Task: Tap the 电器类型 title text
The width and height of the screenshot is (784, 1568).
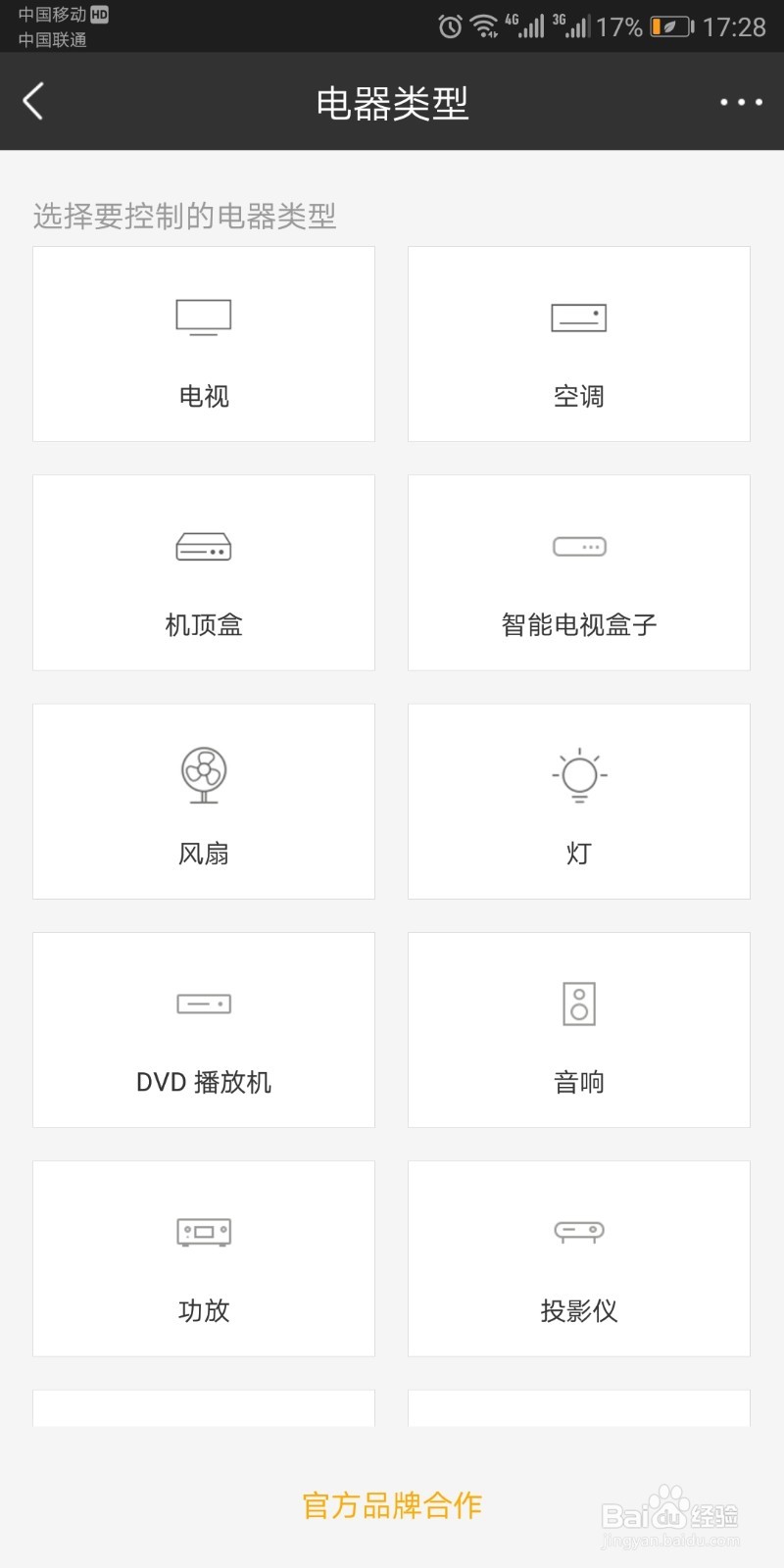Action: point(392,102)
